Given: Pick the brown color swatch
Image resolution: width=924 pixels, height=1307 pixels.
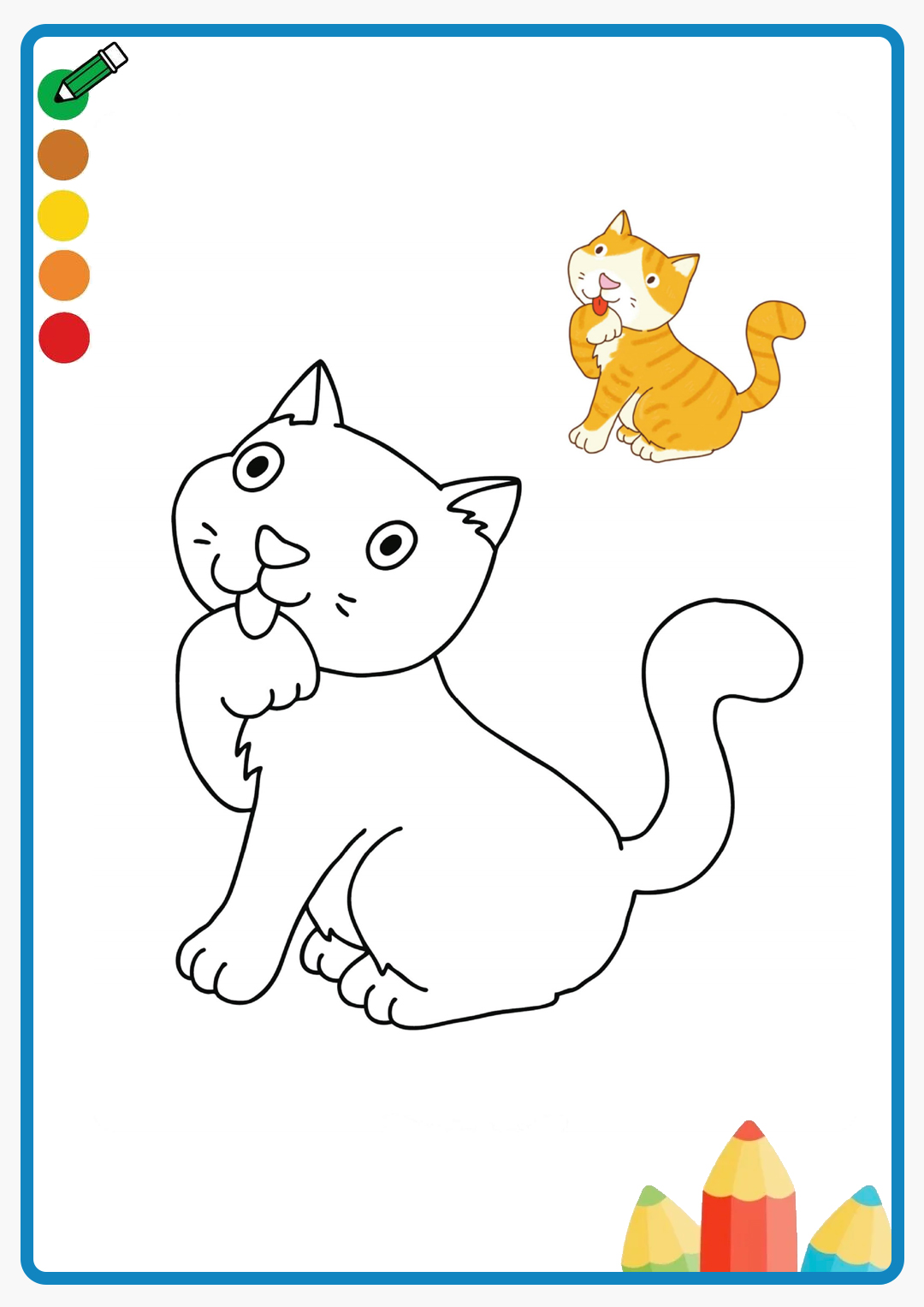Looking at the screenshot, I should 63,155.
